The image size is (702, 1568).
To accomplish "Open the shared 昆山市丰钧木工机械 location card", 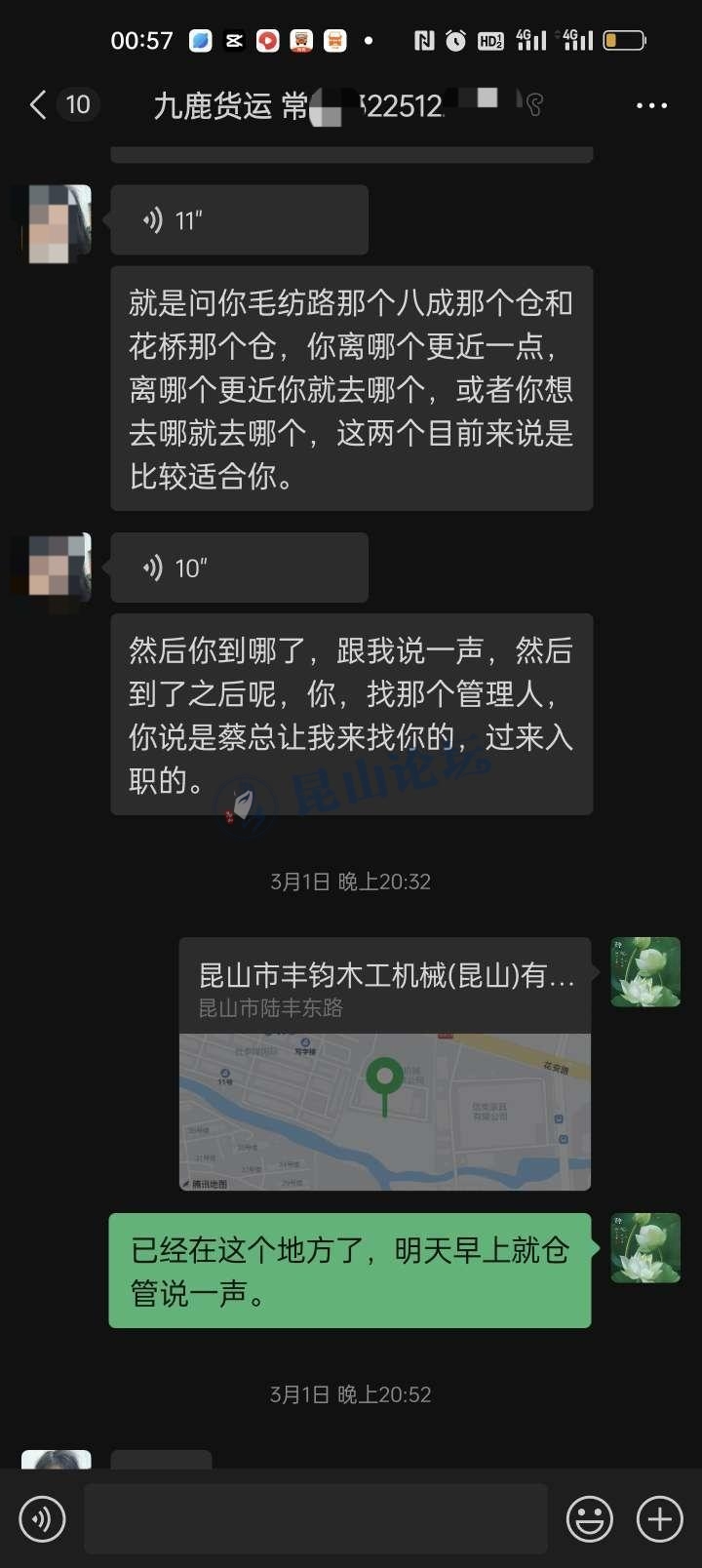I will tap(385, 1064).
